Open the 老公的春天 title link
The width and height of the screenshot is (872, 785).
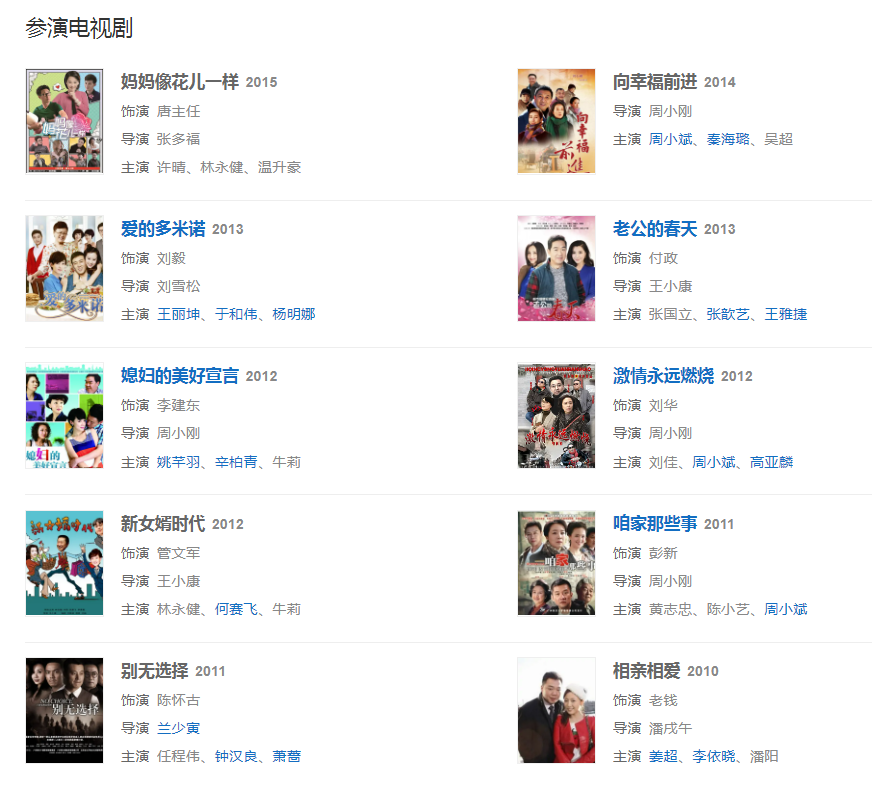[654, 229]
